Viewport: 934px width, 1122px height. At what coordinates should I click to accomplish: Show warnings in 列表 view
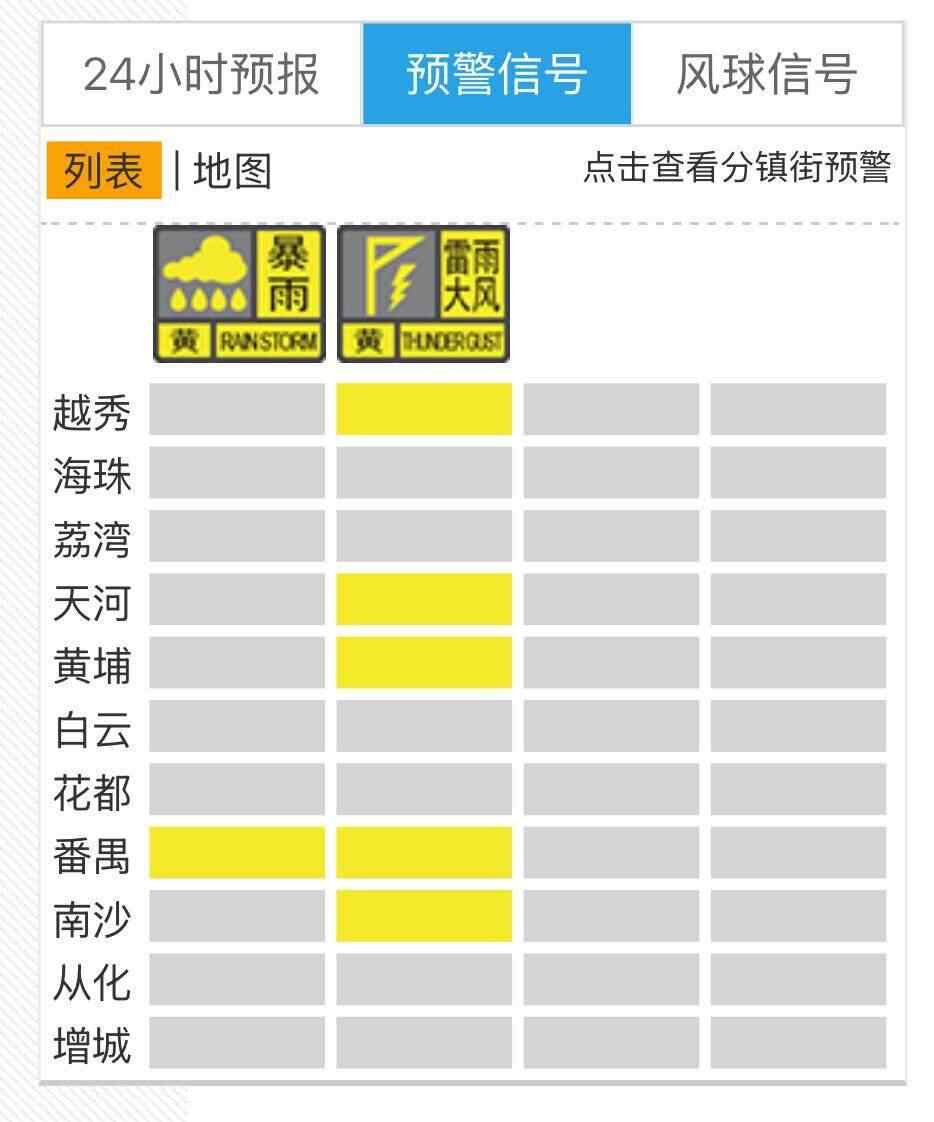(104, 171)
